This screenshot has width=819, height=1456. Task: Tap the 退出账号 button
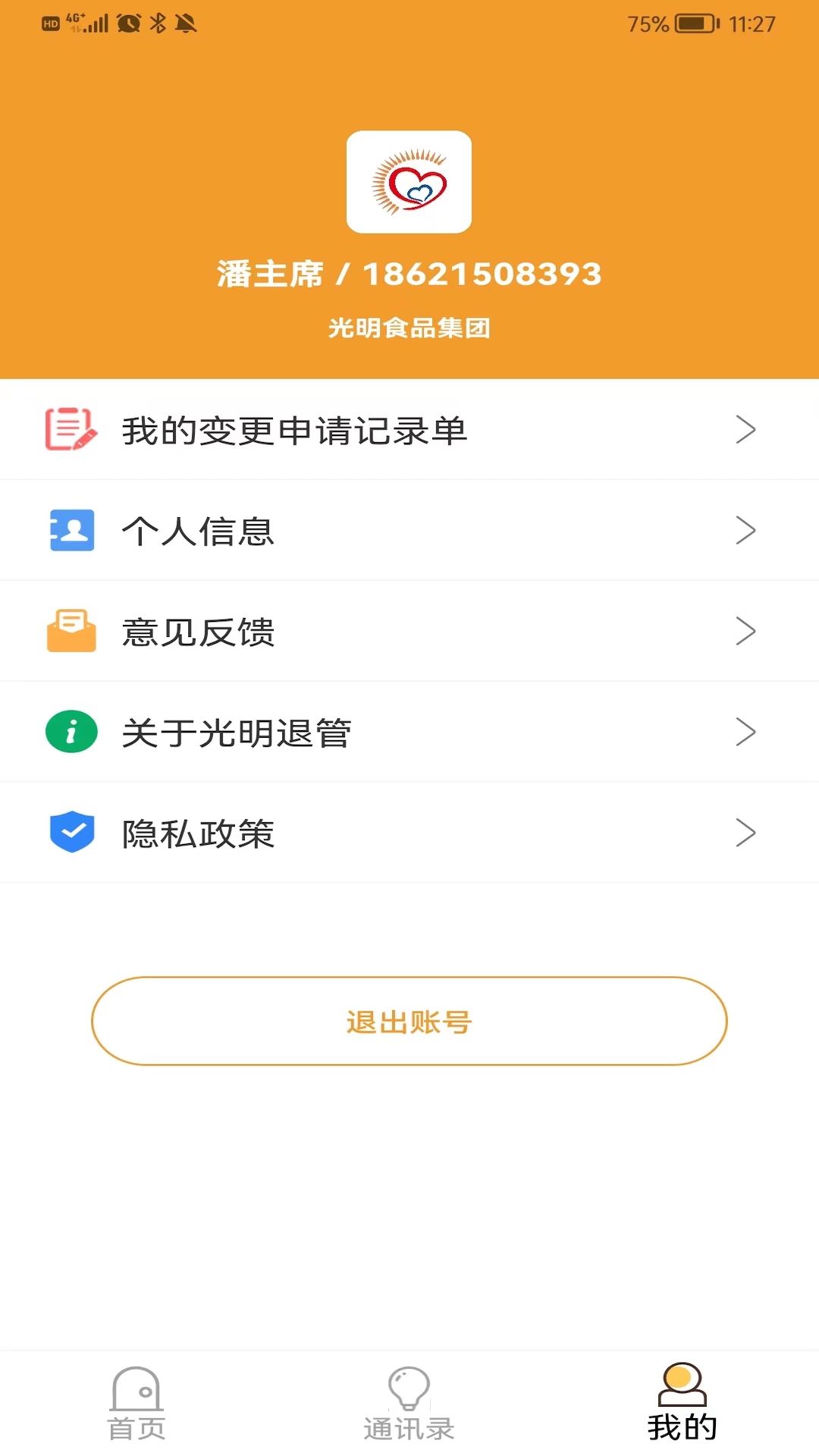(x=409, y=1021)
